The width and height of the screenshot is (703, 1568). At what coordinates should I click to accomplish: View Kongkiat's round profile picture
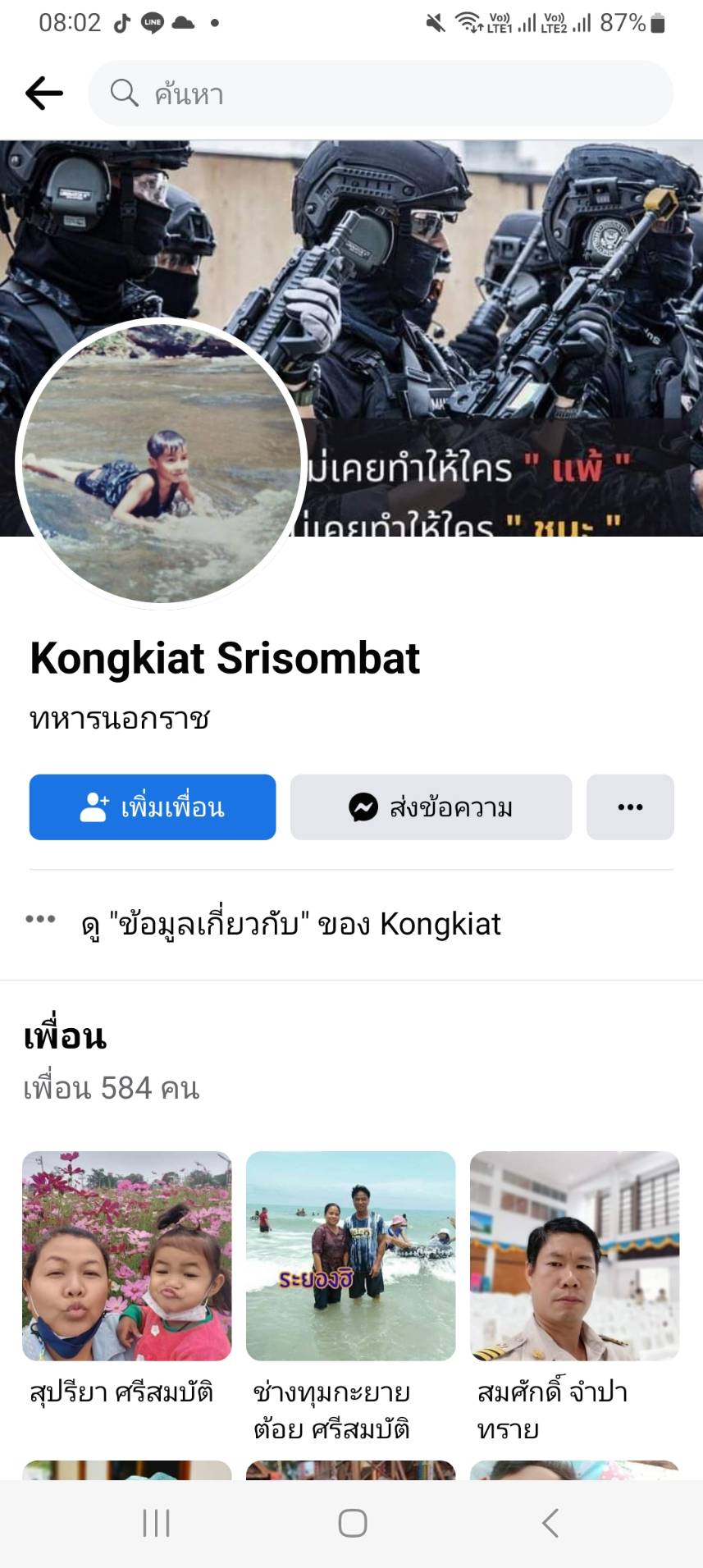pos(162,464)
